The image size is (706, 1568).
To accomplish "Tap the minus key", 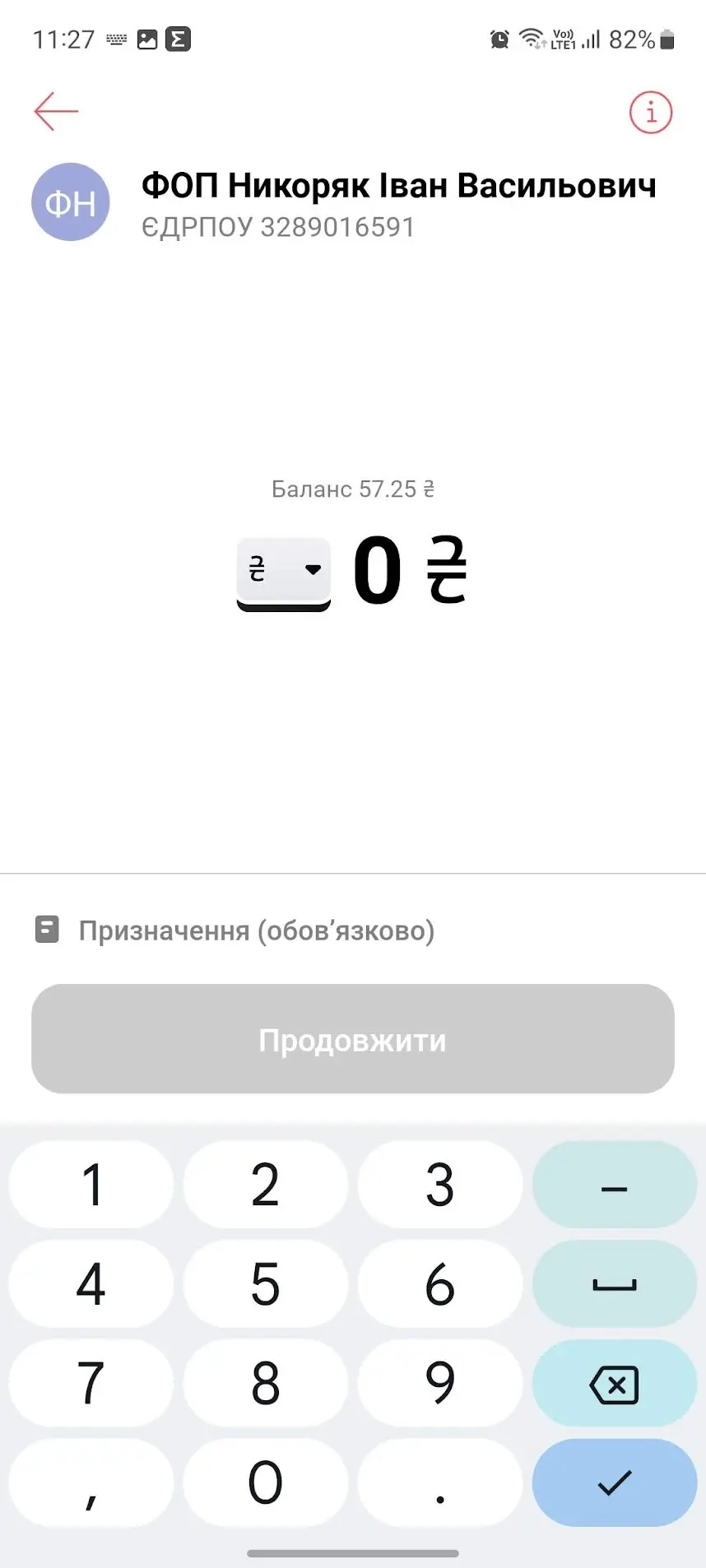I will pyautogui.click(x=615, y=1185).
